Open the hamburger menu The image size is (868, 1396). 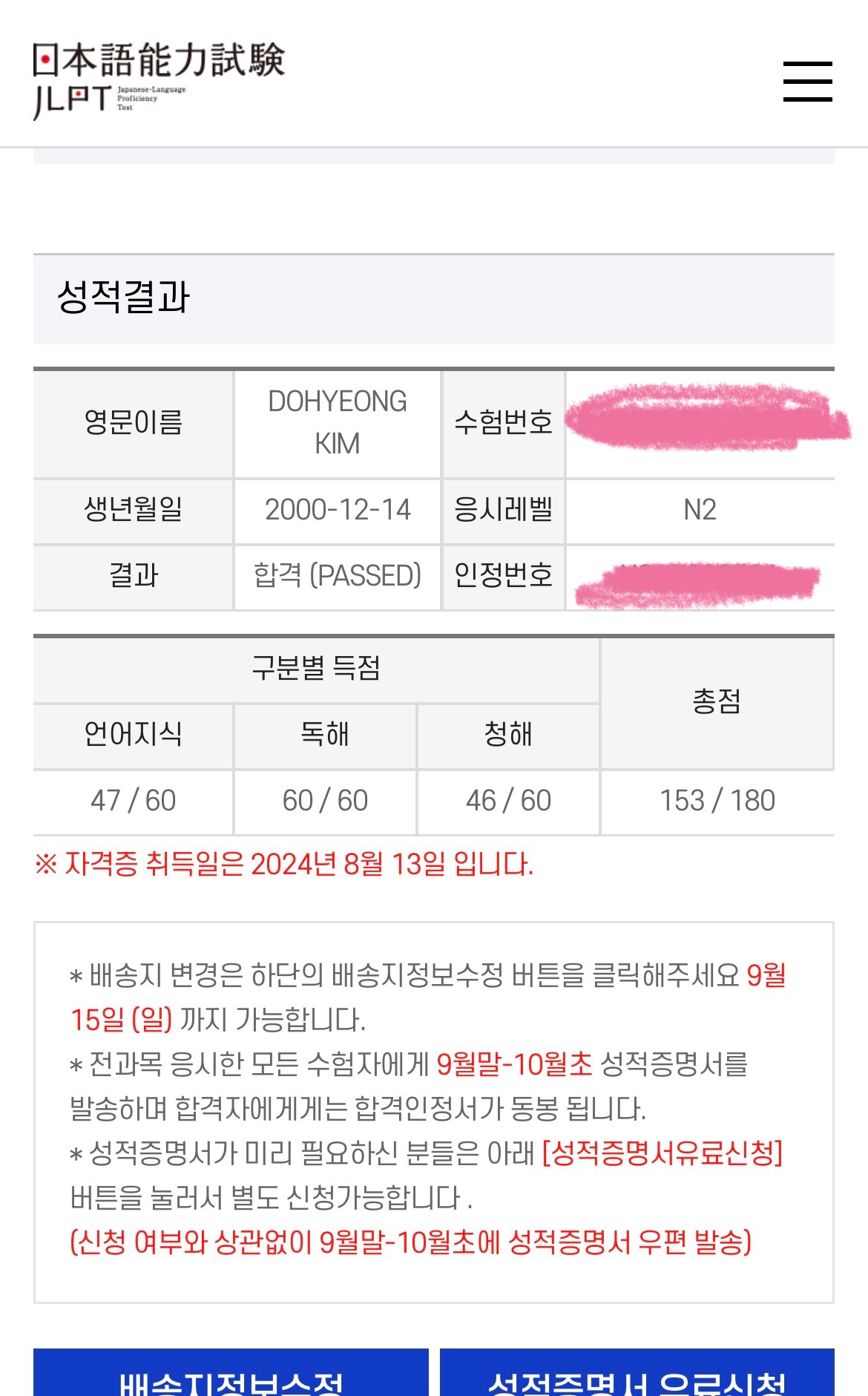807,82
